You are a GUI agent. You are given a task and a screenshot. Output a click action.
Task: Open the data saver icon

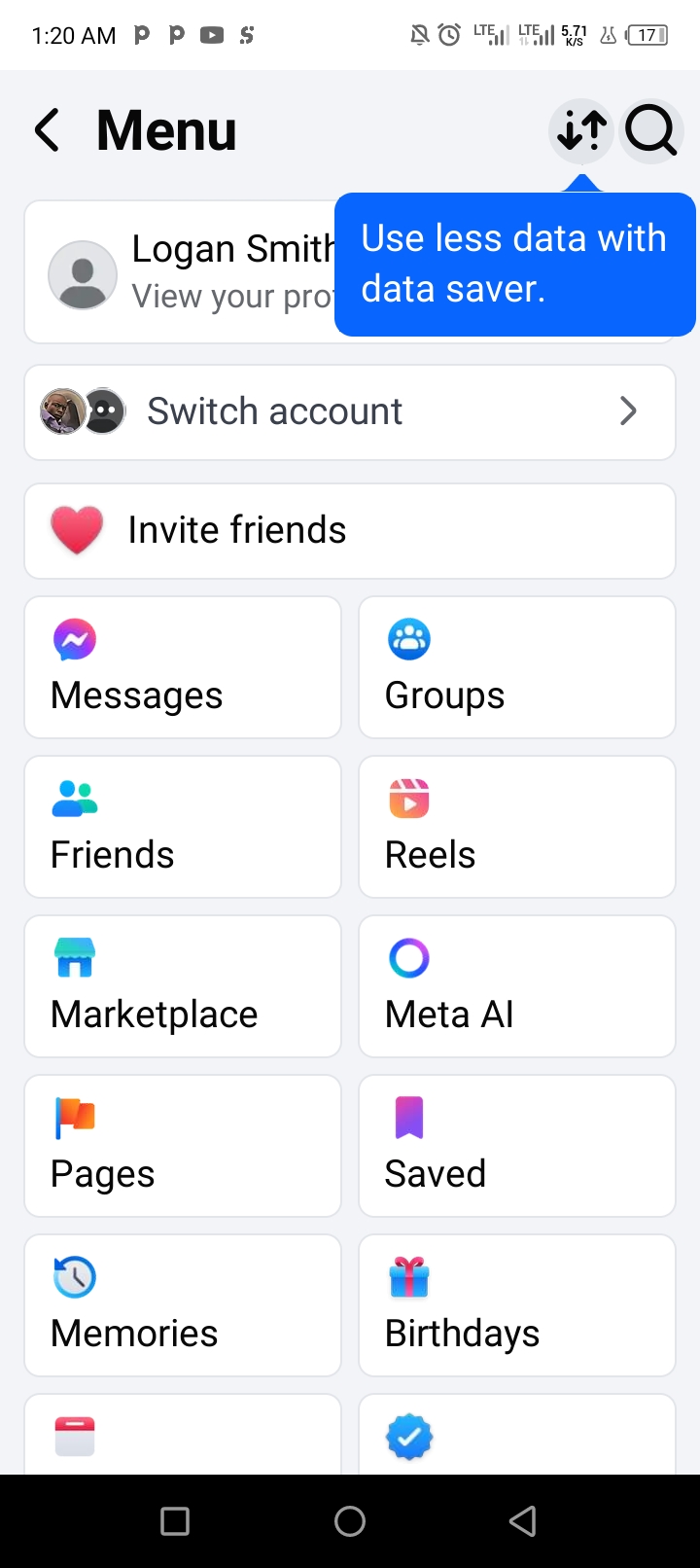click(x=581, y=130)
